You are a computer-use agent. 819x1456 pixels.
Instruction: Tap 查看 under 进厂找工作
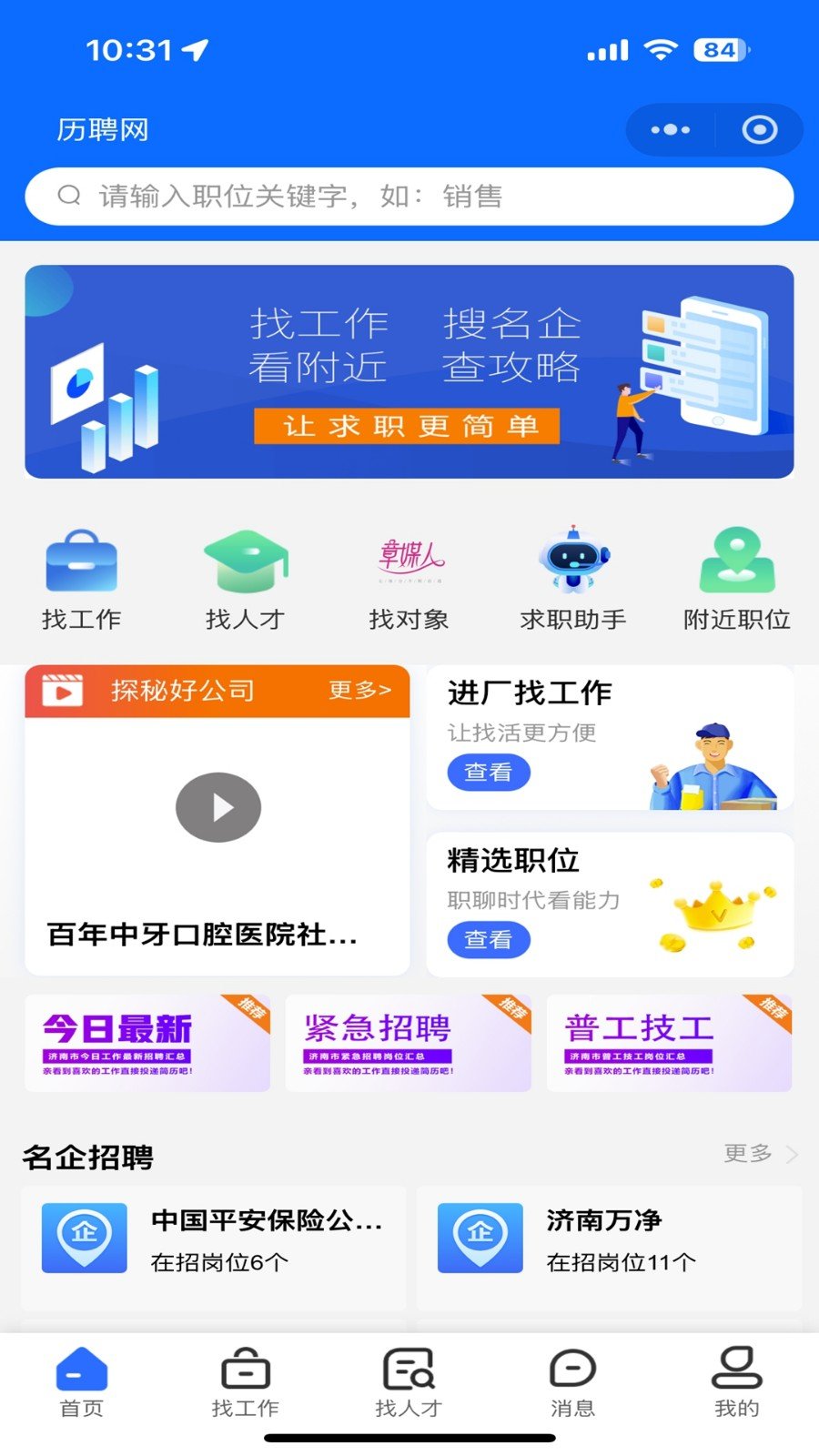click(x=488, y=773)
